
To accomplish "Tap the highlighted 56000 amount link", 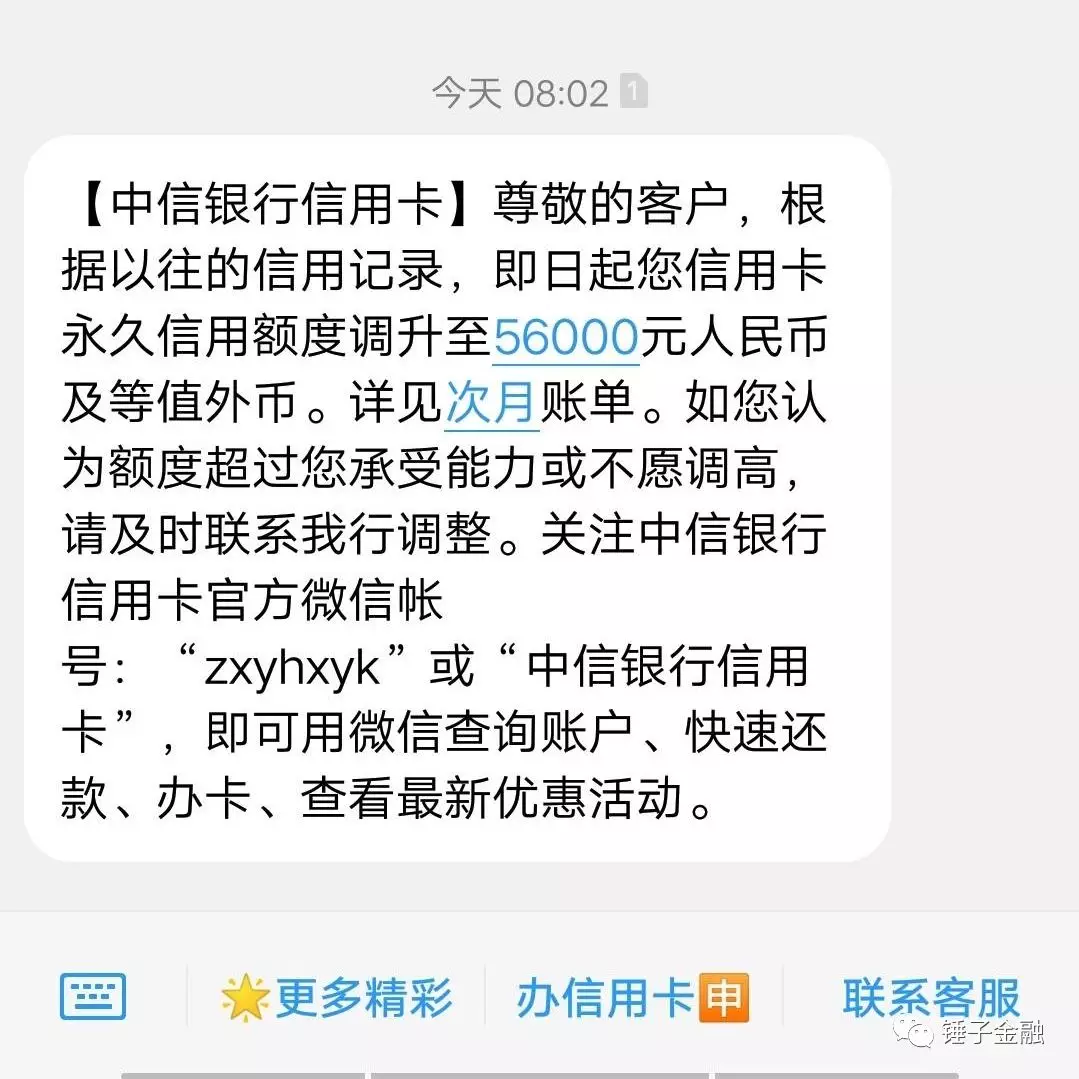I will [x=566, y=338].
